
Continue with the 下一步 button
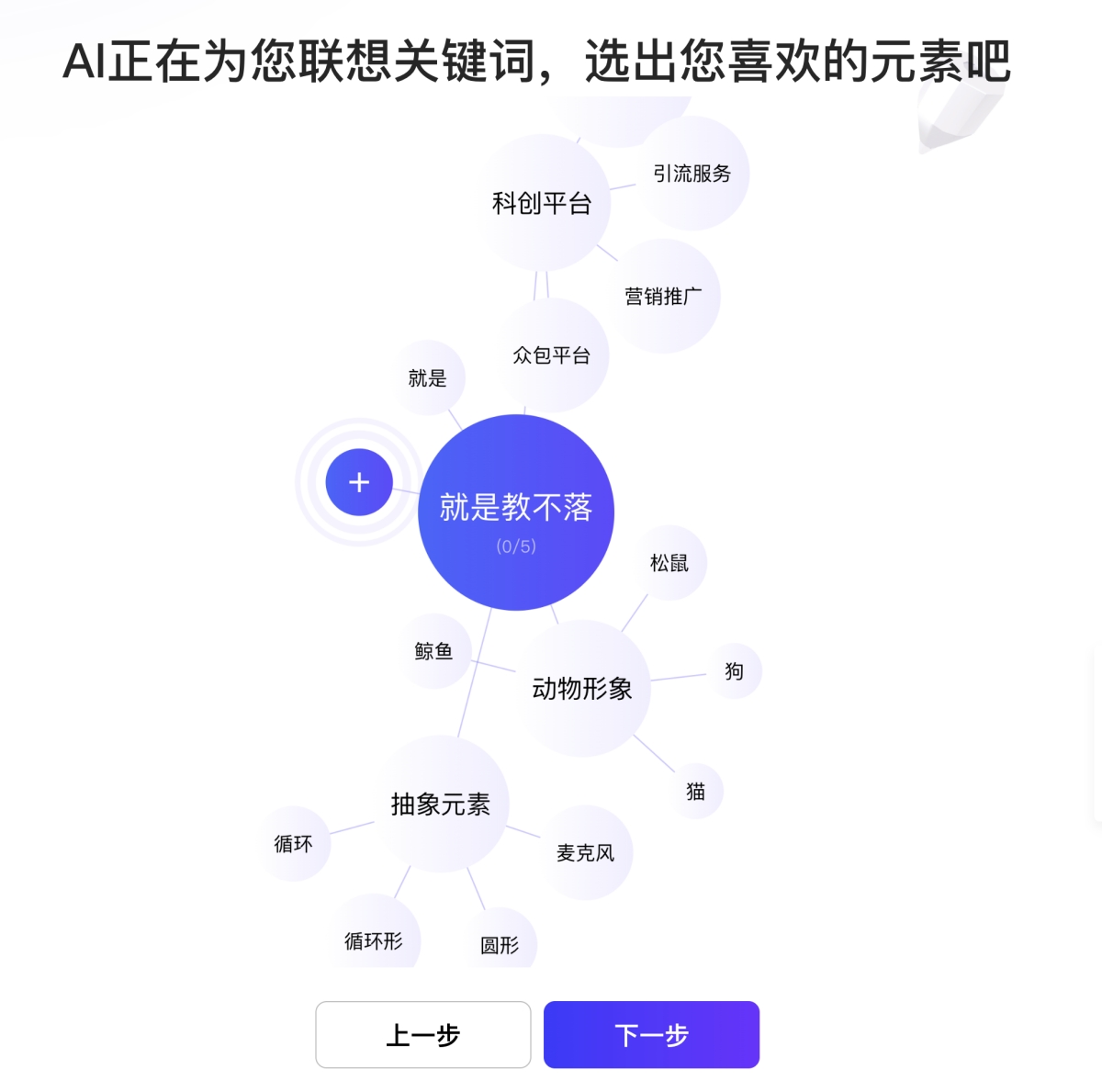651,1035
